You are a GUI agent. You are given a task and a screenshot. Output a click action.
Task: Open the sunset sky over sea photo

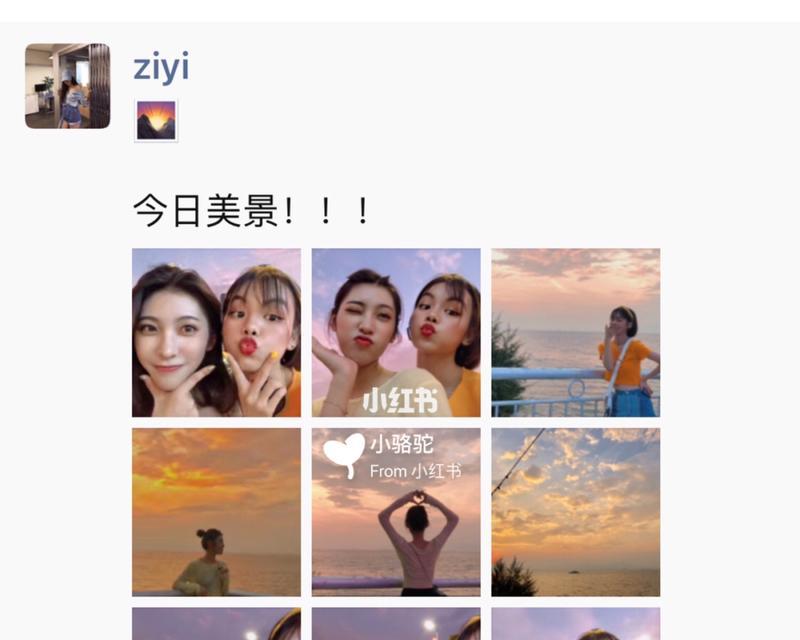(575, 512)
